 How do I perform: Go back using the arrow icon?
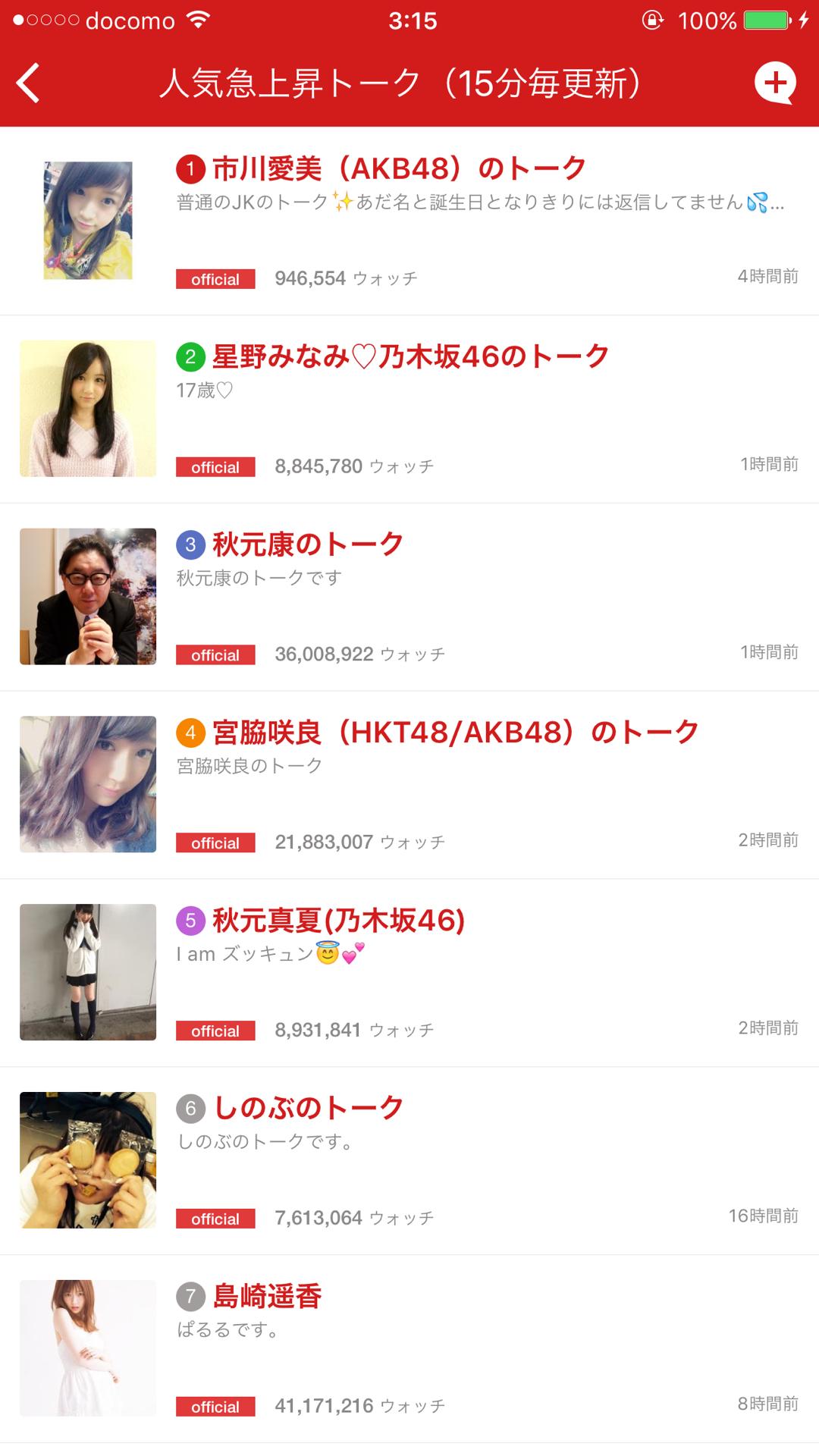(29, 83)
